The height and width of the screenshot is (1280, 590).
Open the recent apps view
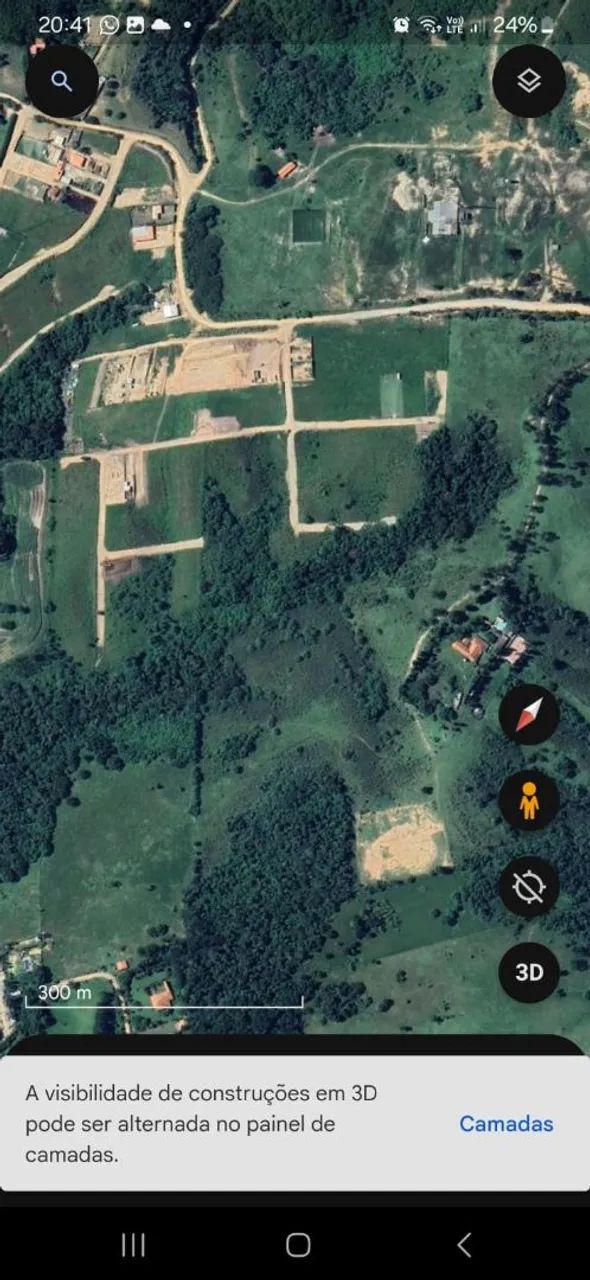pos(132,1244)
